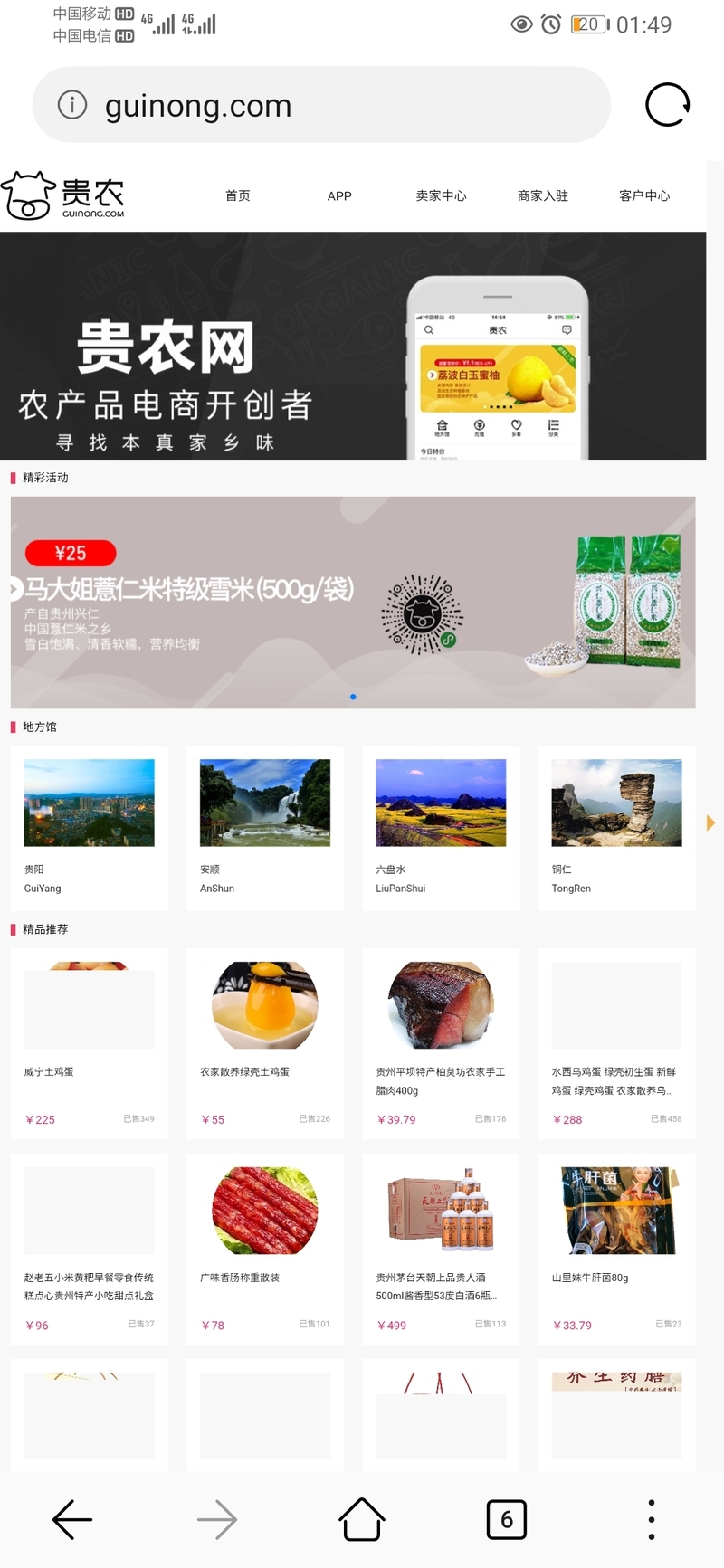Select 商家入驻 merchant sign-up link
Image resolution: width=724 pixels, height=1568 pixels.
pos(543,195)
